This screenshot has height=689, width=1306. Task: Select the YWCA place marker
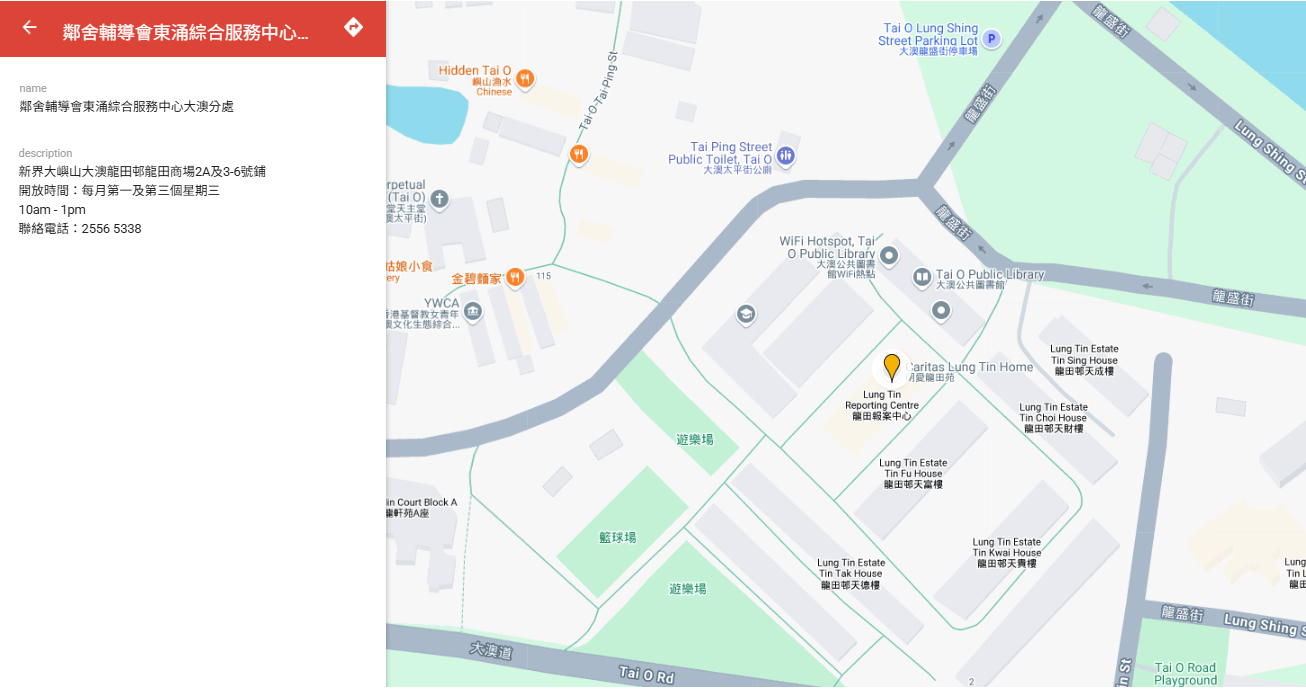tap(473, 311)
